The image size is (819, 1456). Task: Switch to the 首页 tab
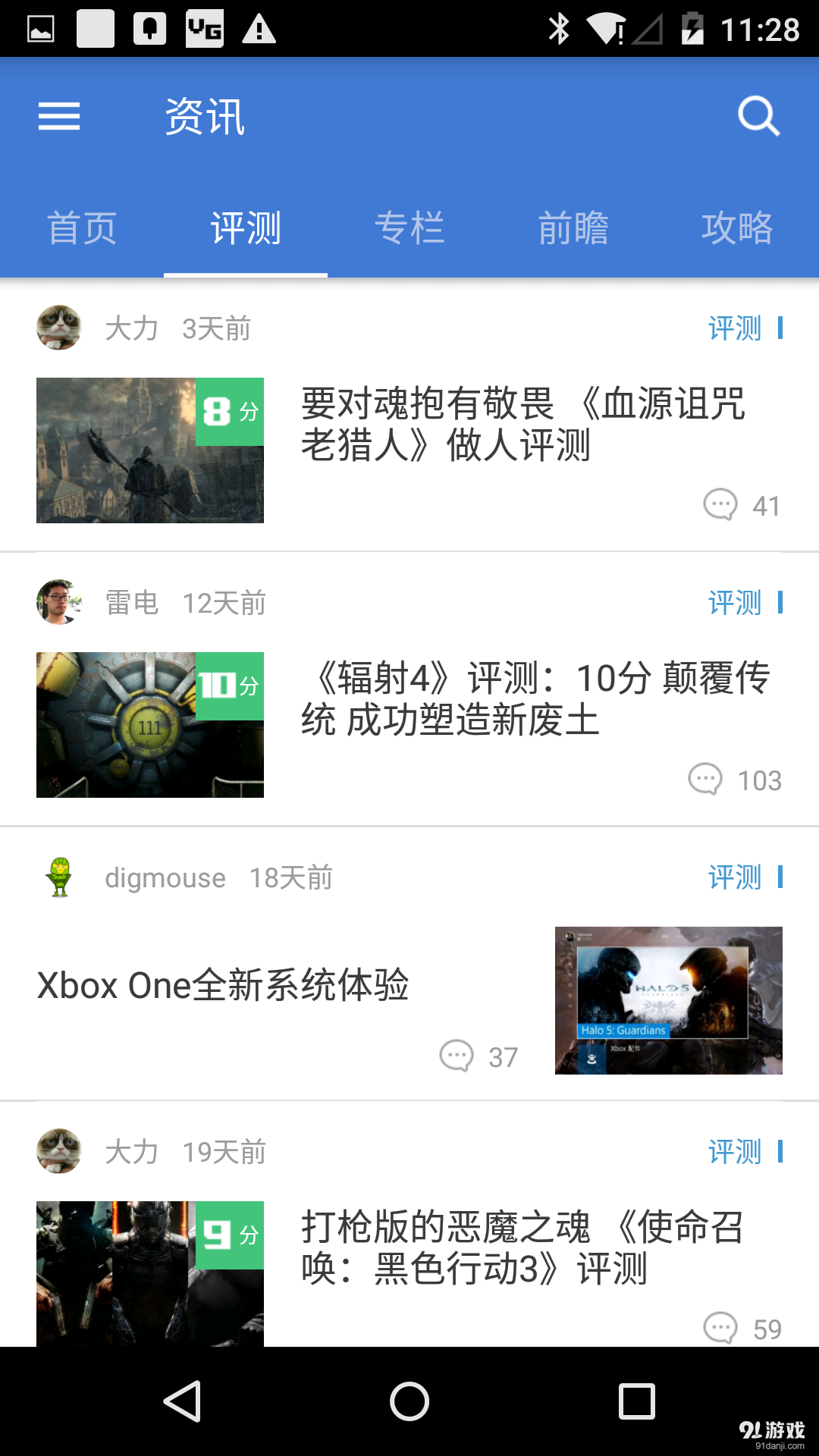coord(82,227)
